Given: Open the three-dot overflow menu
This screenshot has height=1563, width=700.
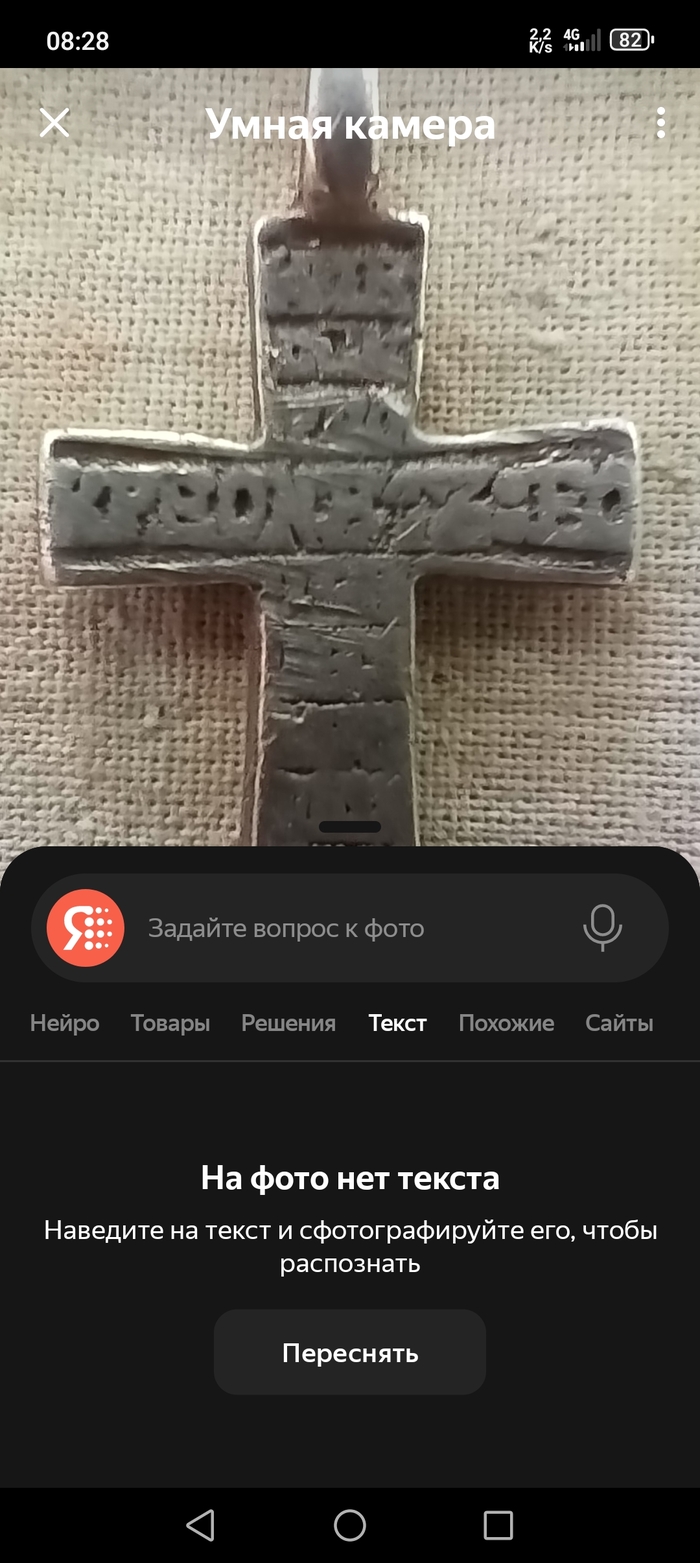Looking at the screenshot, I should 660,123.
